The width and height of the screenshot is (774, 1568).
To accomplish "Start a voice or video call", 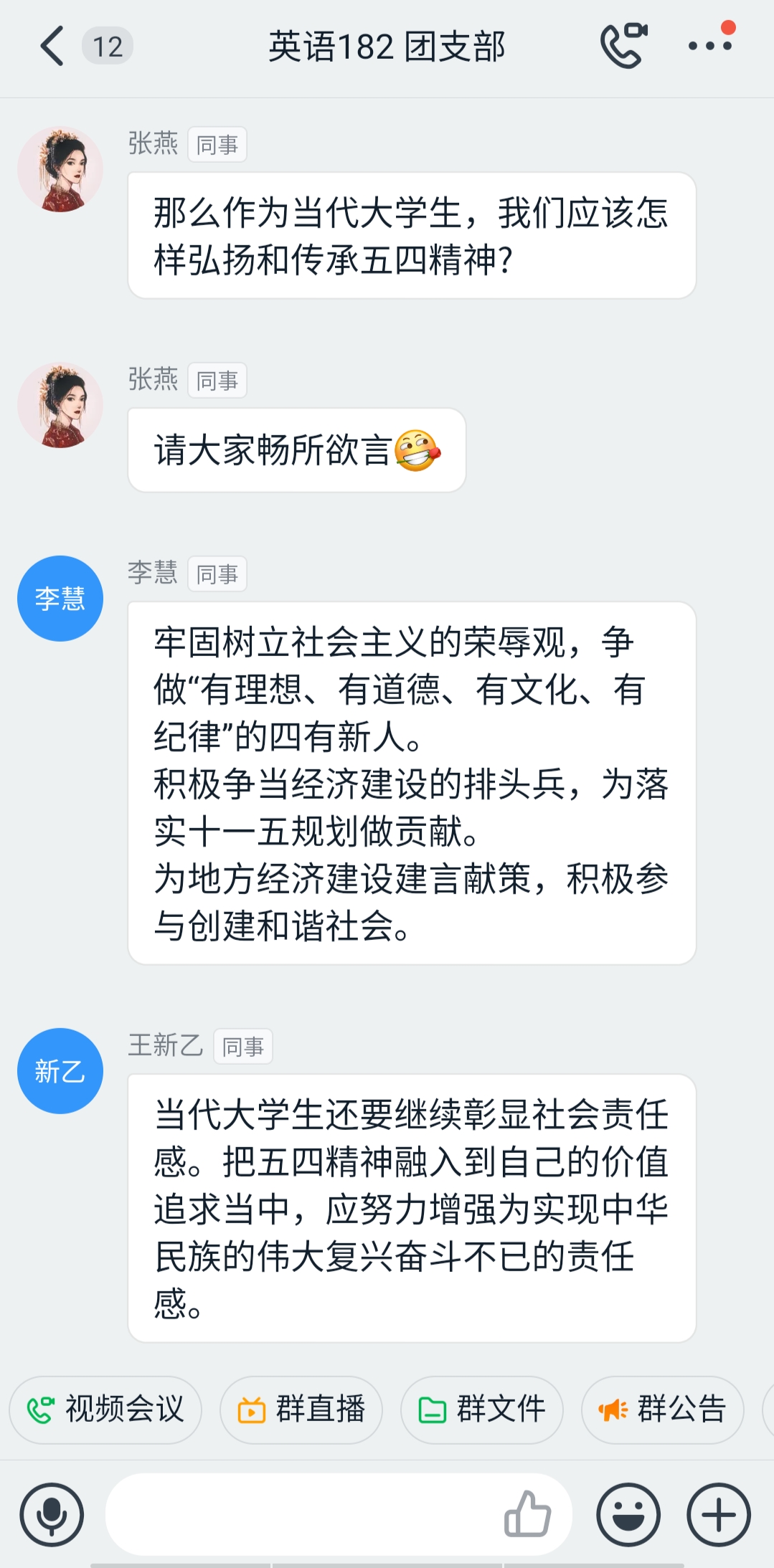I will coord(623,47).
